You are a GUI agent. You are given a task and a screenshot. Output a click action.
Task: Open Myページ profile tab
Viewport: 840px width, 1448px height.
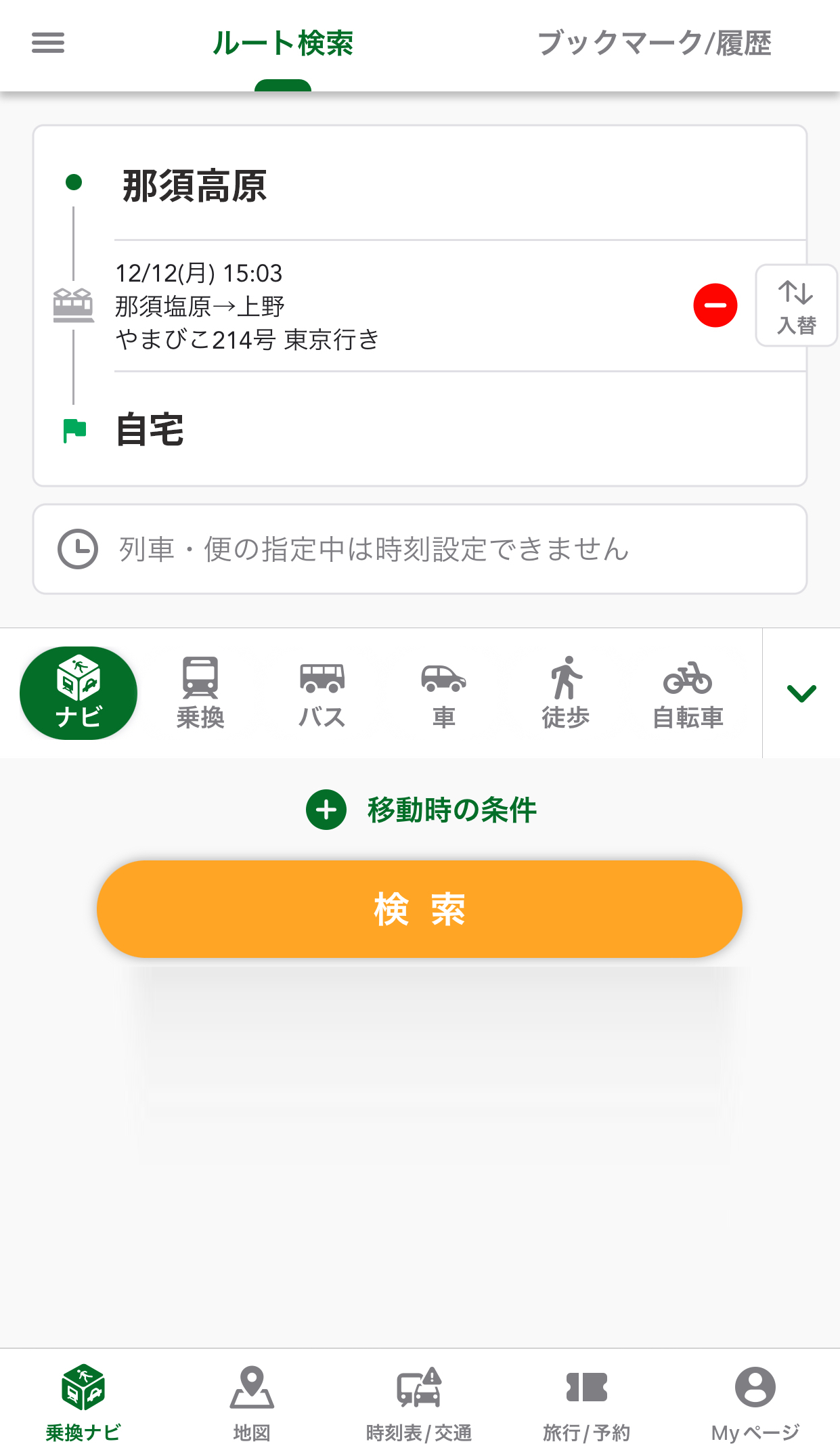click(x=755, y=1402)
